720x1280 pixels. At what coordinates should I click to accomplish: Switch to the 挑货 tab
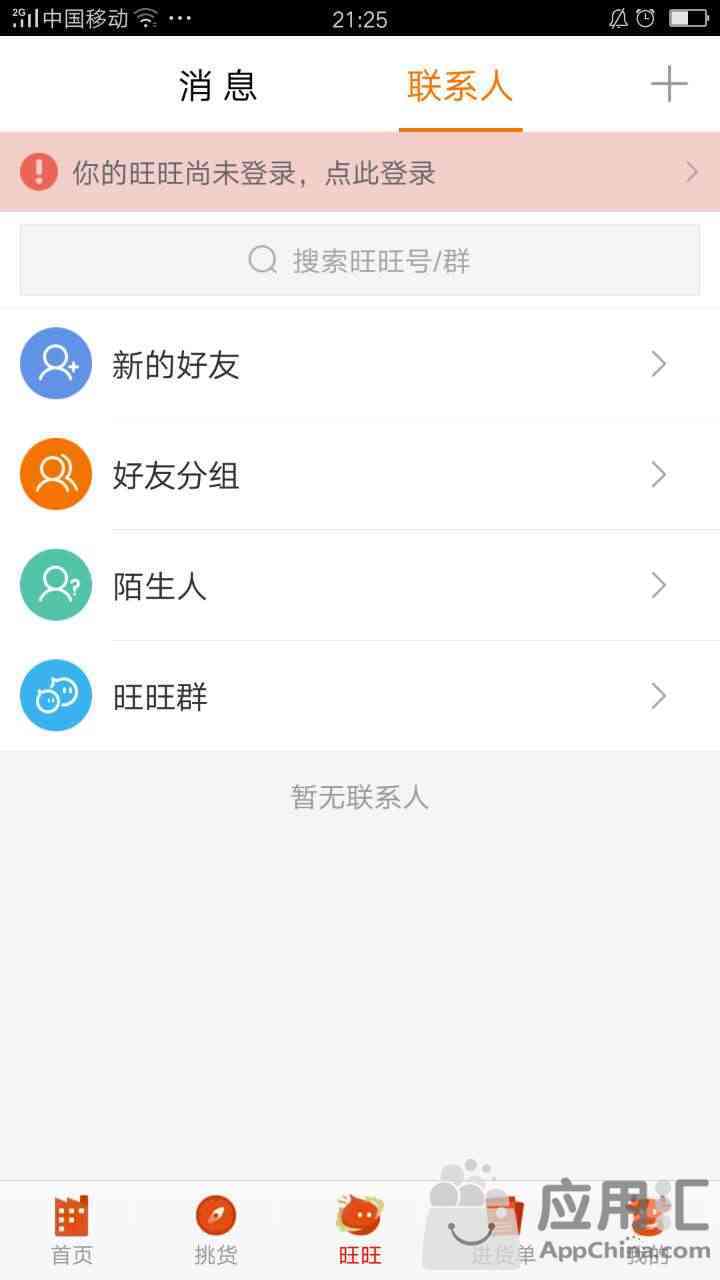coord(216,1231)
